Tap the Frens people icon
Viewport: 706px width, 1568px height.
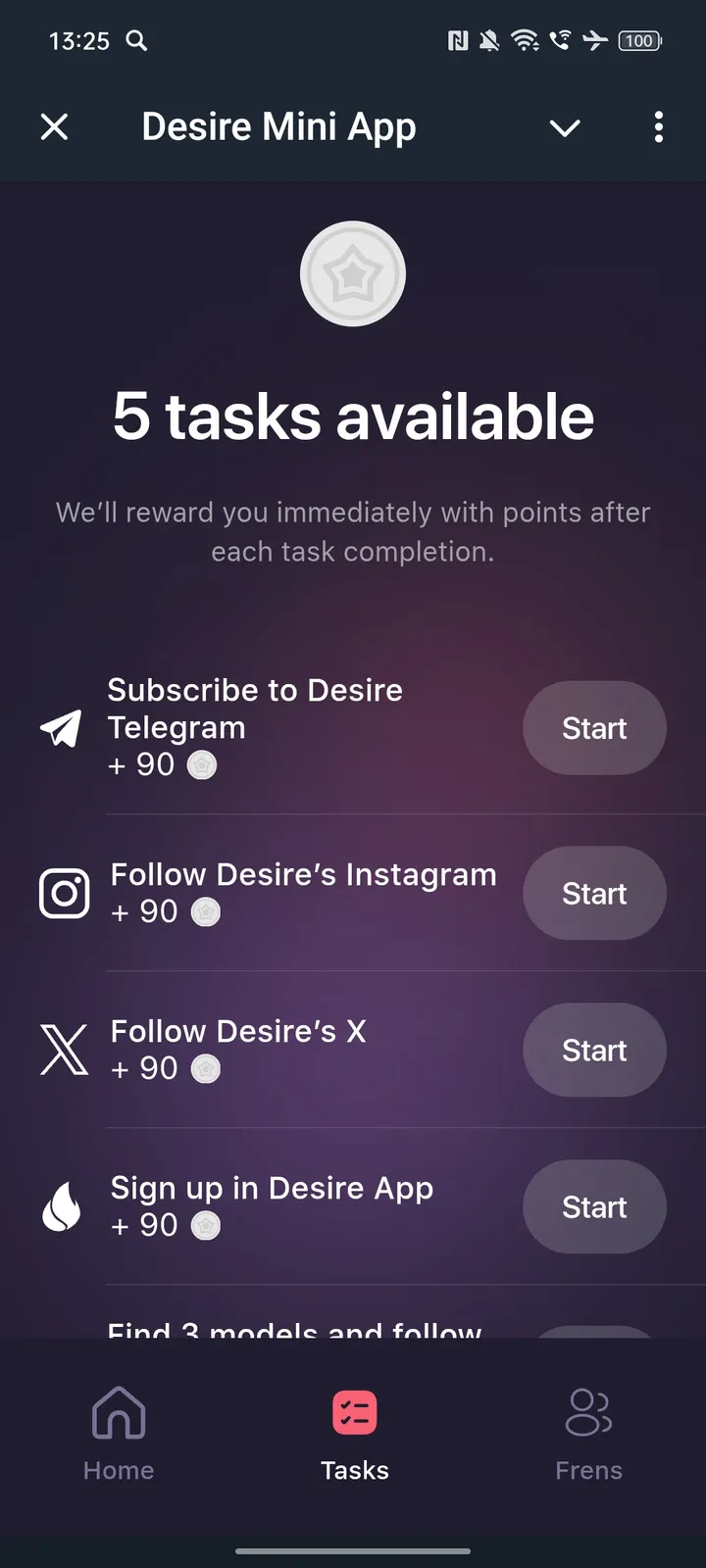588,1412
